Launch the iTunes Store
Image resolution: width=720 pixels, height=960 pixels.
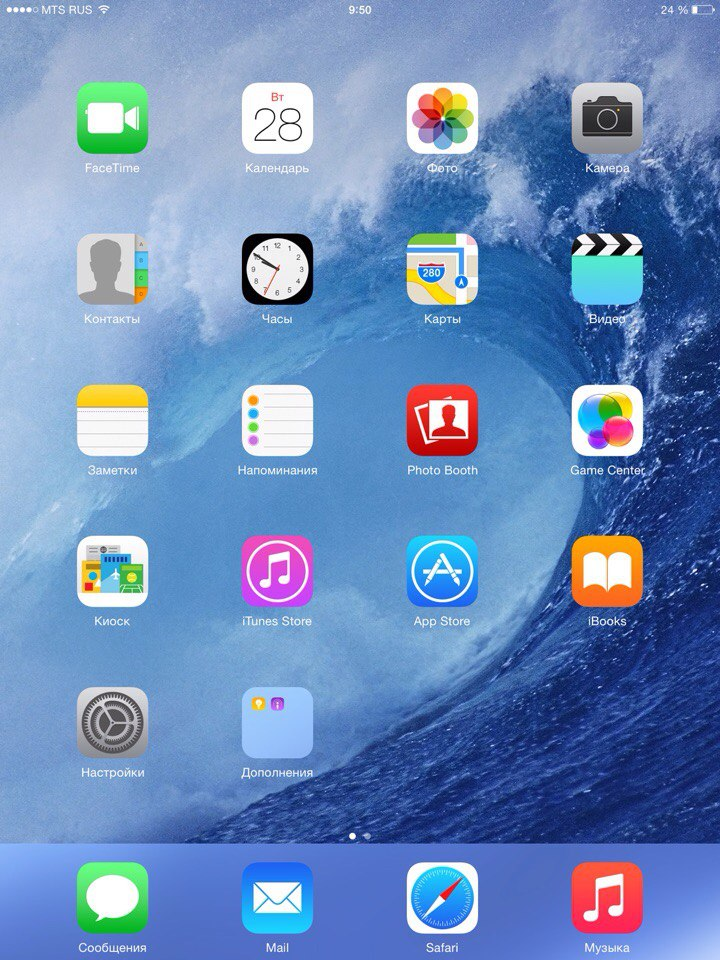[x=277, y=571]
